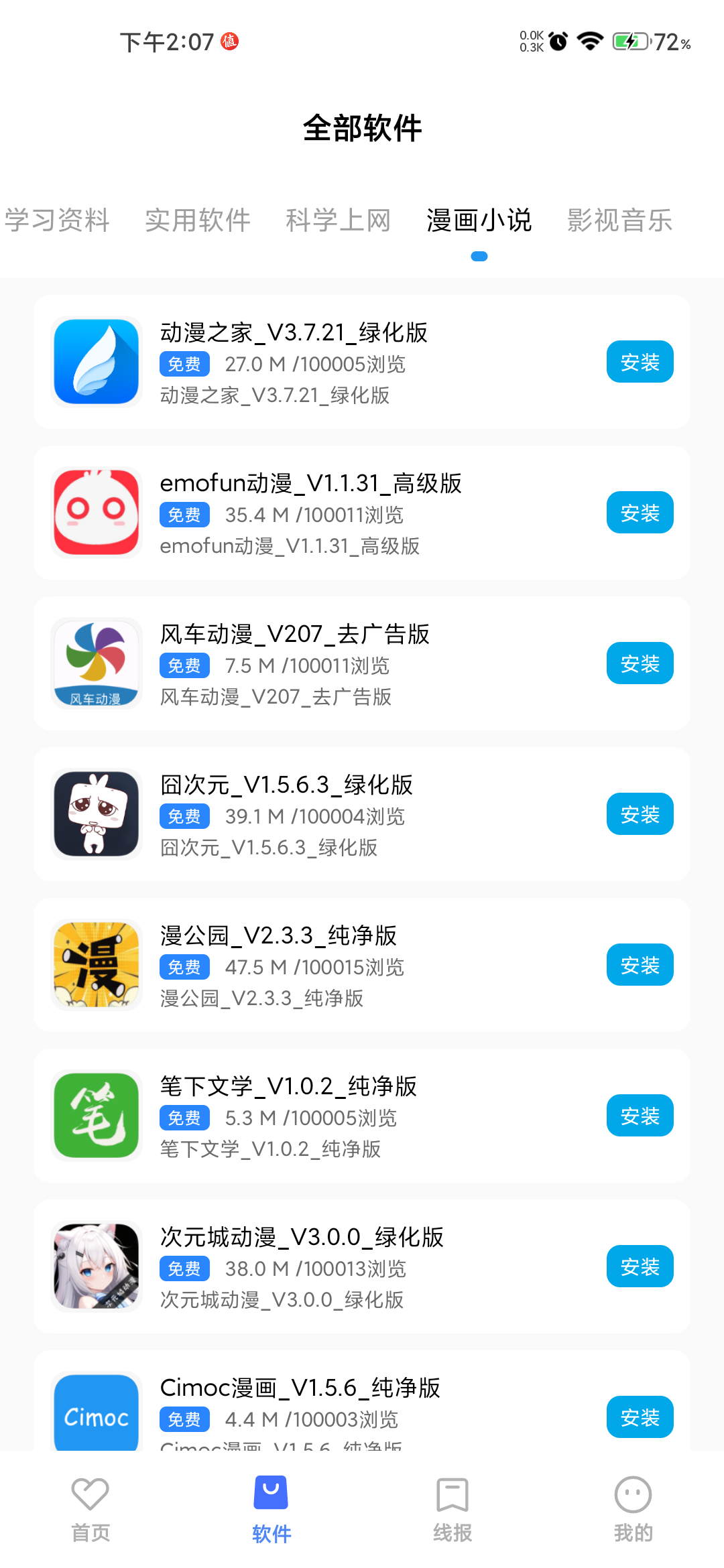Install 囧次元_V1.5.6.3_绿化版

point(640,814)
